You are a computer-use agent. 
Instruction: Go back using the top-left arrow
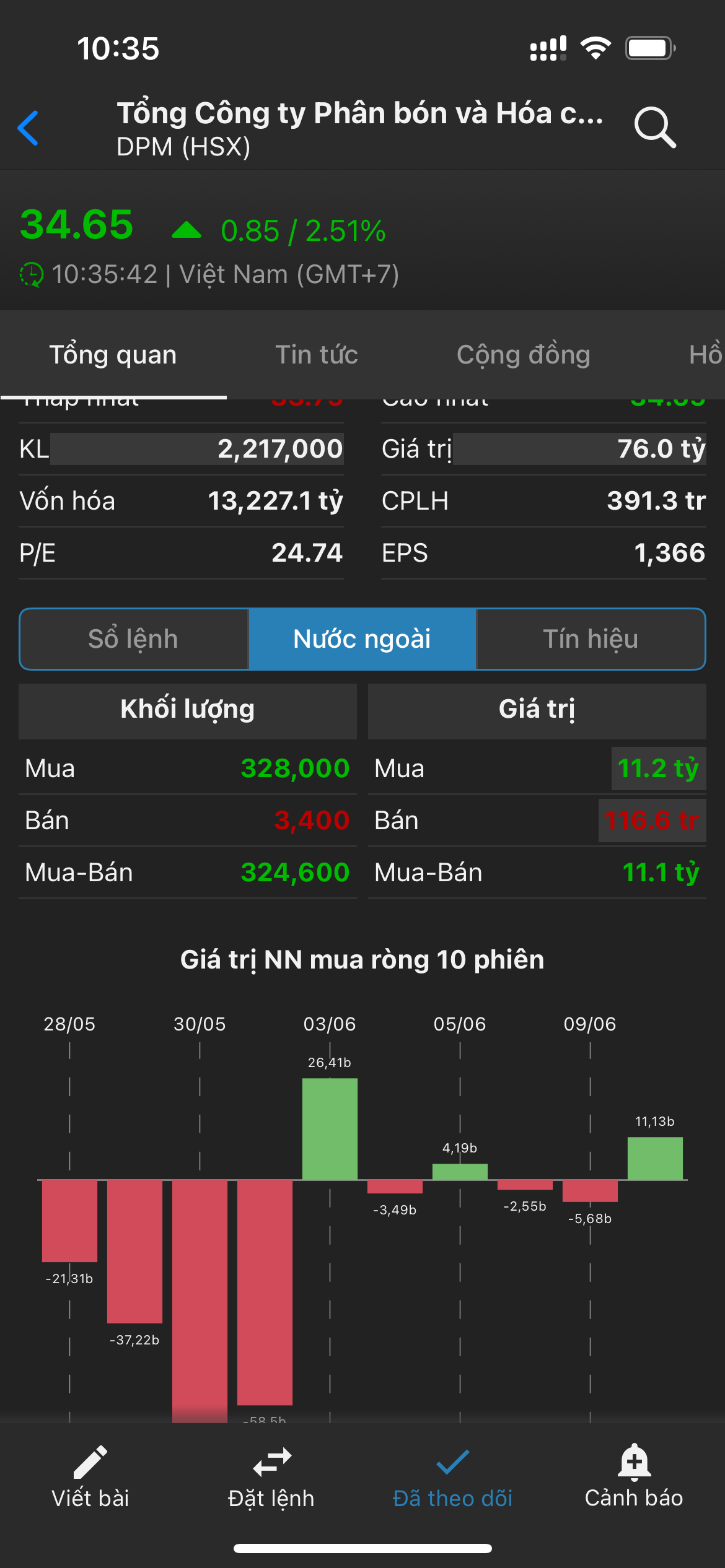(29, 128)
